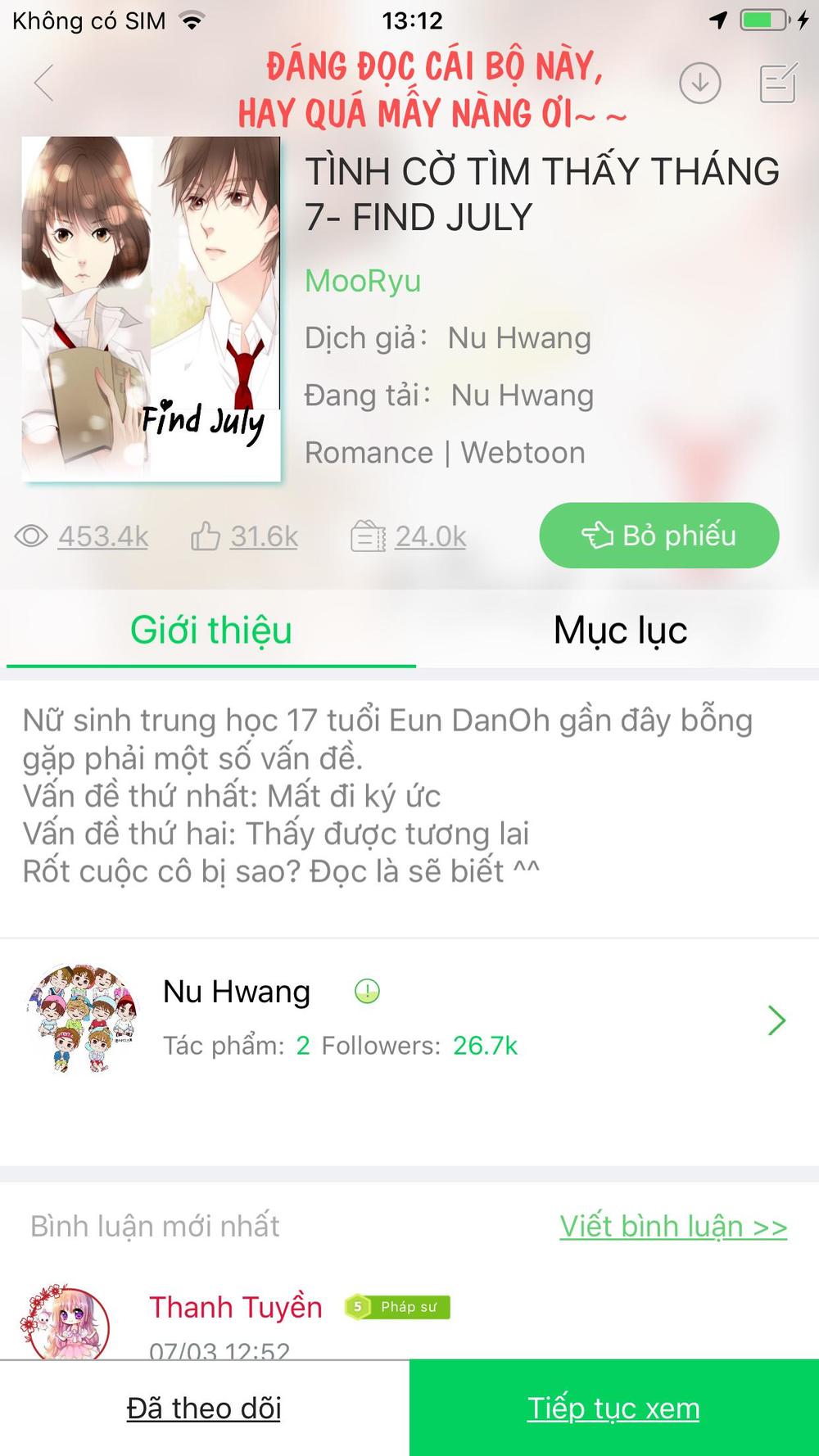Tap Viết bình luận to write a comment

click(x=672, y=1226)
